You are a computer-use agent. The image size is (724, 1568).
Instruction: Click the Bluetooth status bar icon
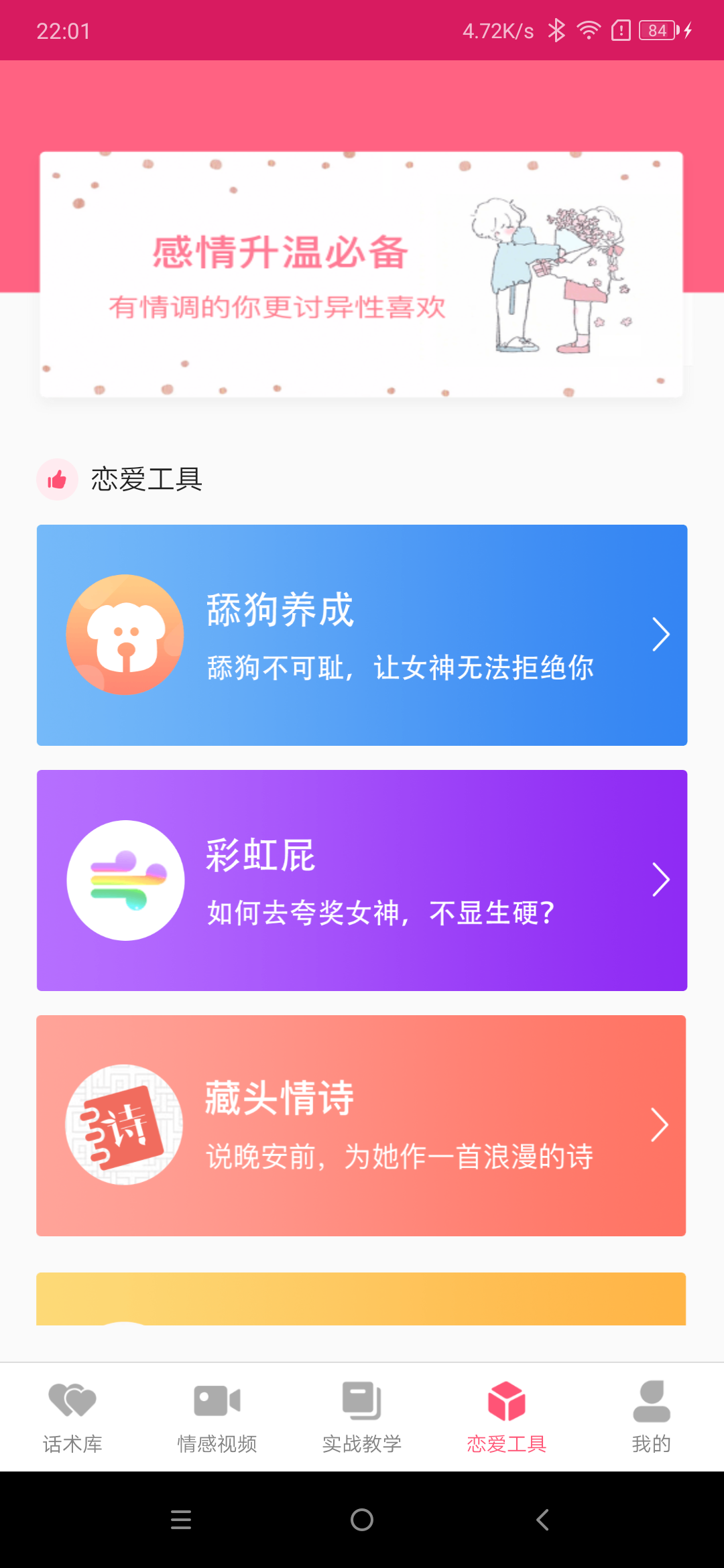[556, 29]
